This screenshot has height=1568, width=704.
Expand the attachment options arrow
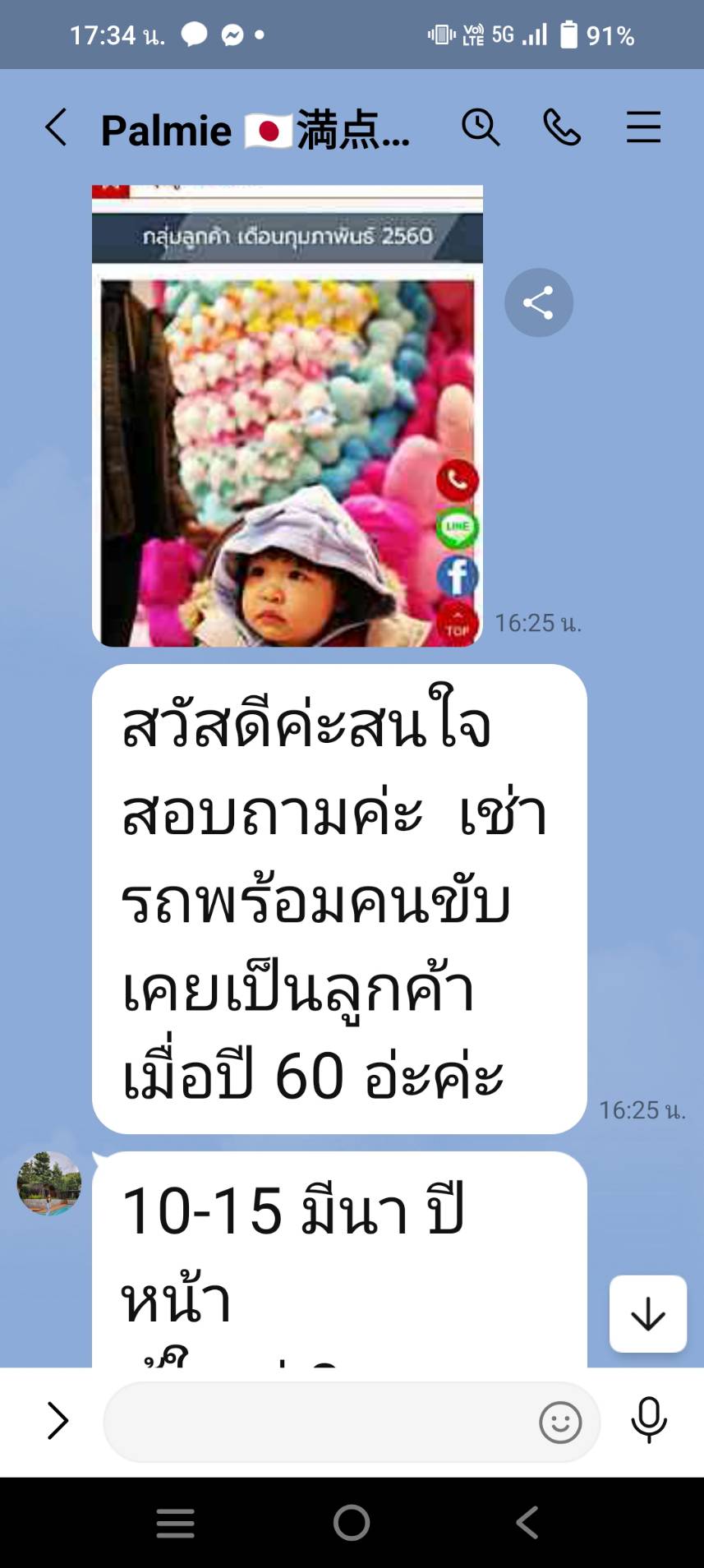coord(58,1421)
